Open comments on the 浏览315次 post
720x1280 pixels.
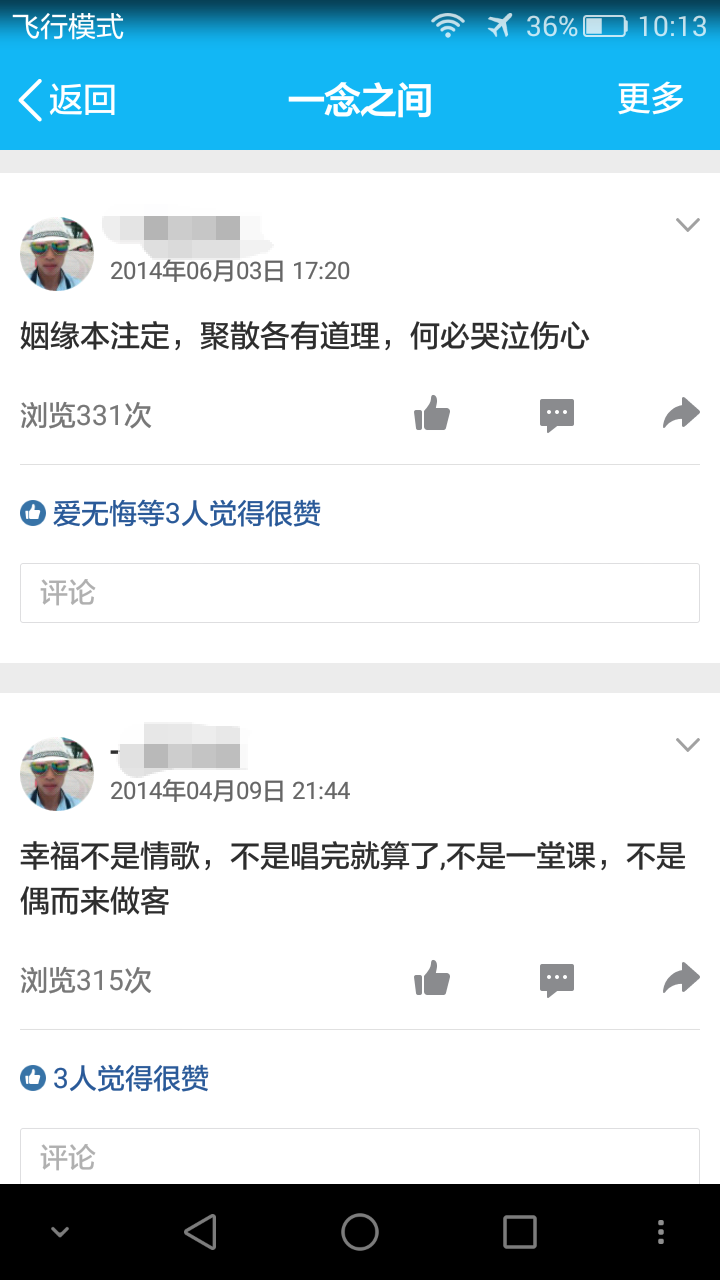click(557, 979)
